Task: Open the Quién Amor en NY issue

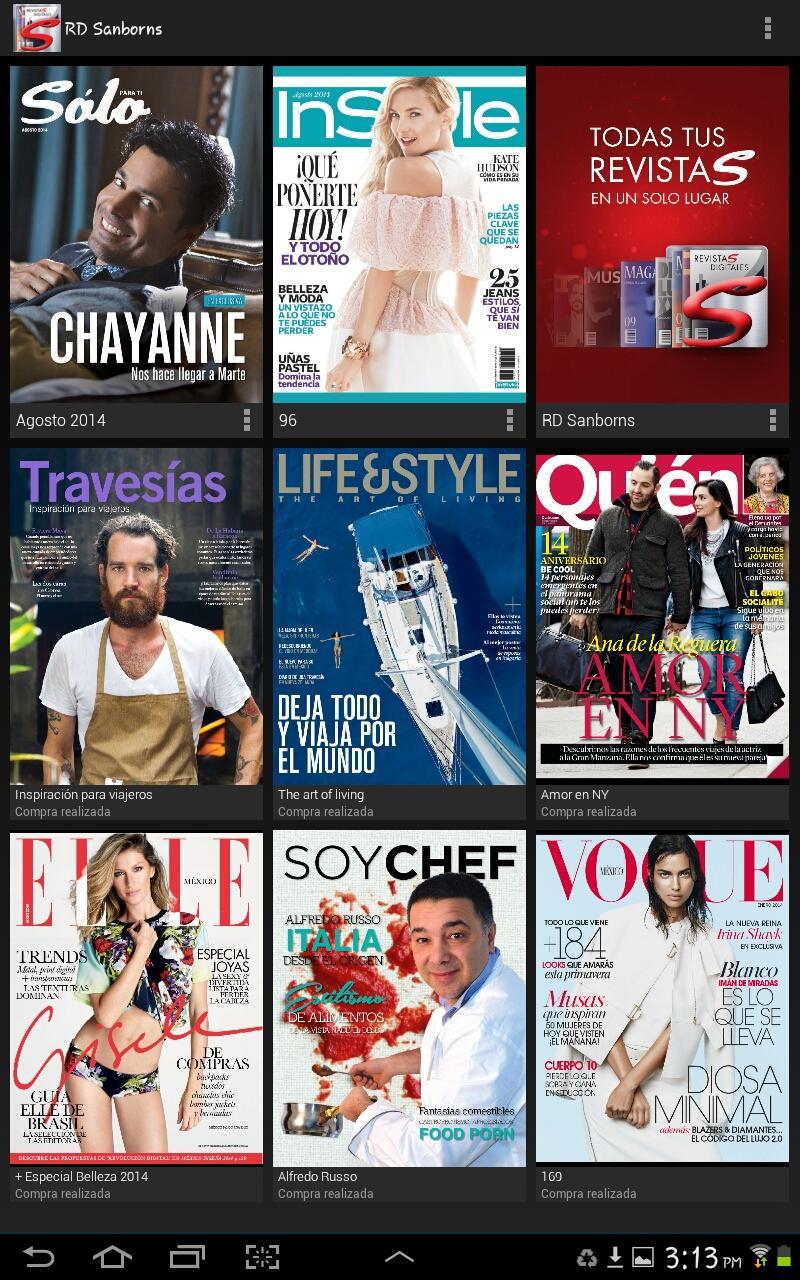Action: [663, 618]
